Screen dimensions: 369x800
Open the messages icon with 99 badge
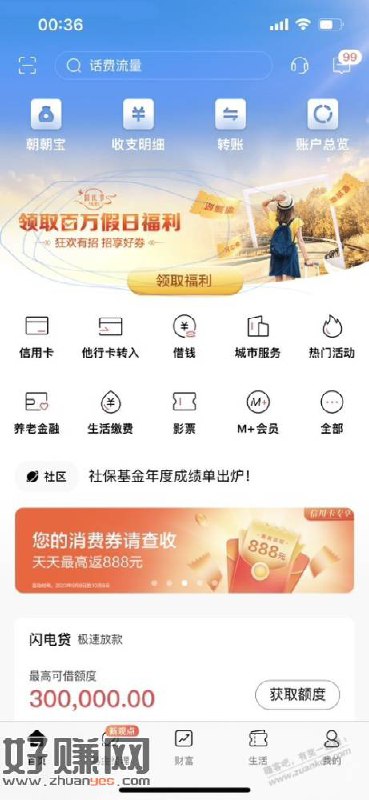point(342,64)
